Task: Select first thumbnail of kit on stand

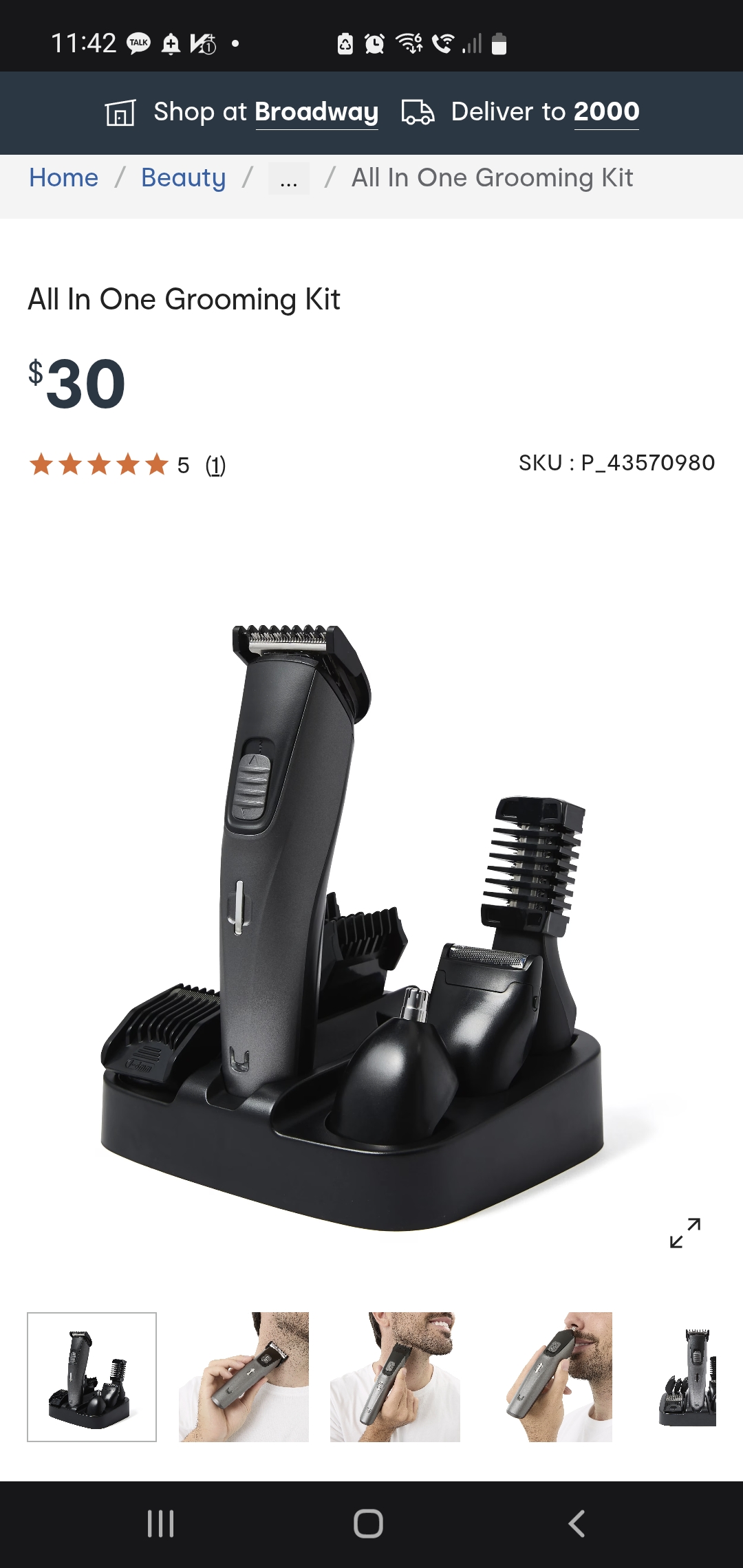Action: (x=91, y=1377)
